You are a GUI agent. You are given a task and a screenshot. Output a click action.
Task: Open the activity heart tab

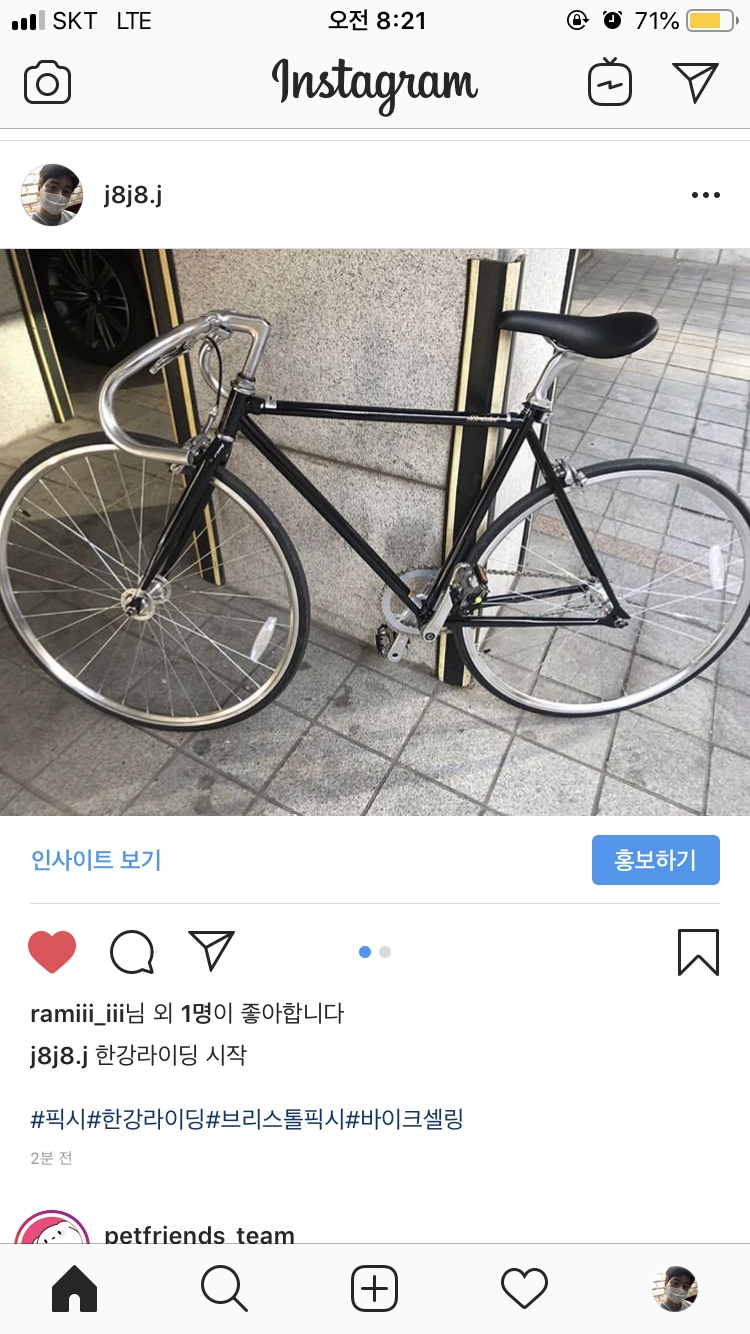coord(524,1289)
